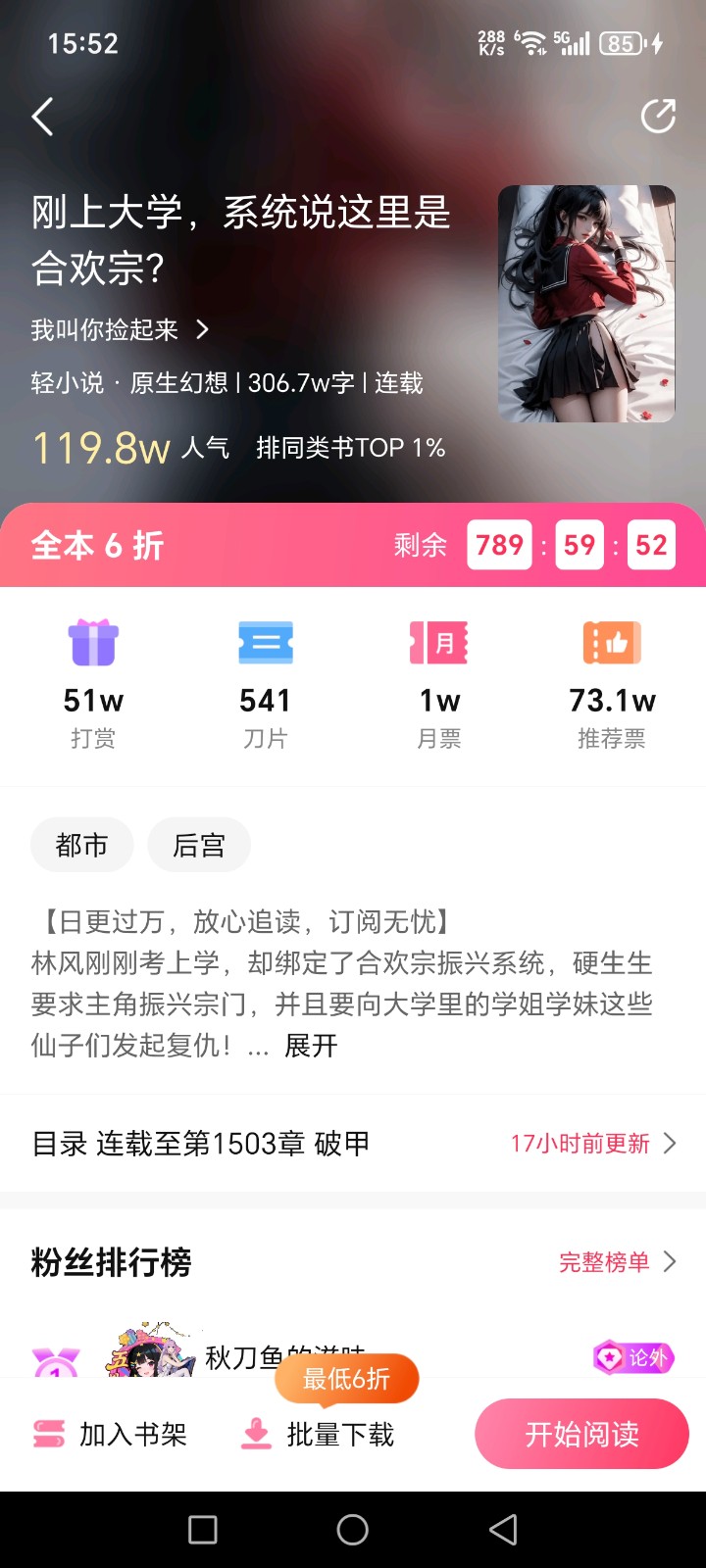Open author page 我叫你捡起来
The width and height of the screenshot is (706, 1568).
[120, 329]
